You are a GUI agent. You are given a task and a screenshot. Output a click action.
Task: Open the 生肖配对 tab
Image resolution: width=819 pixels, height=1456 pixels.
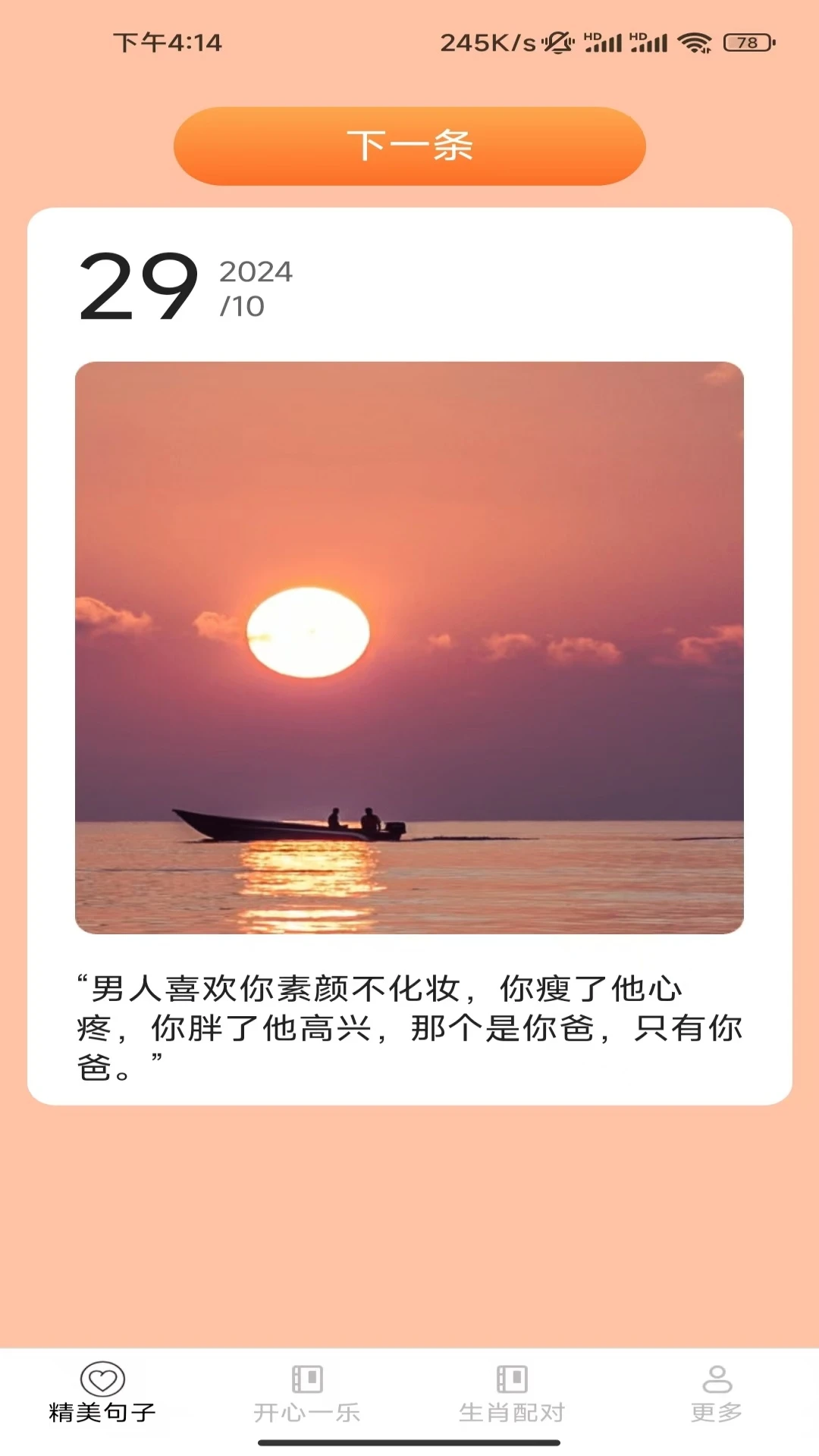click(x=512, y=1394)
